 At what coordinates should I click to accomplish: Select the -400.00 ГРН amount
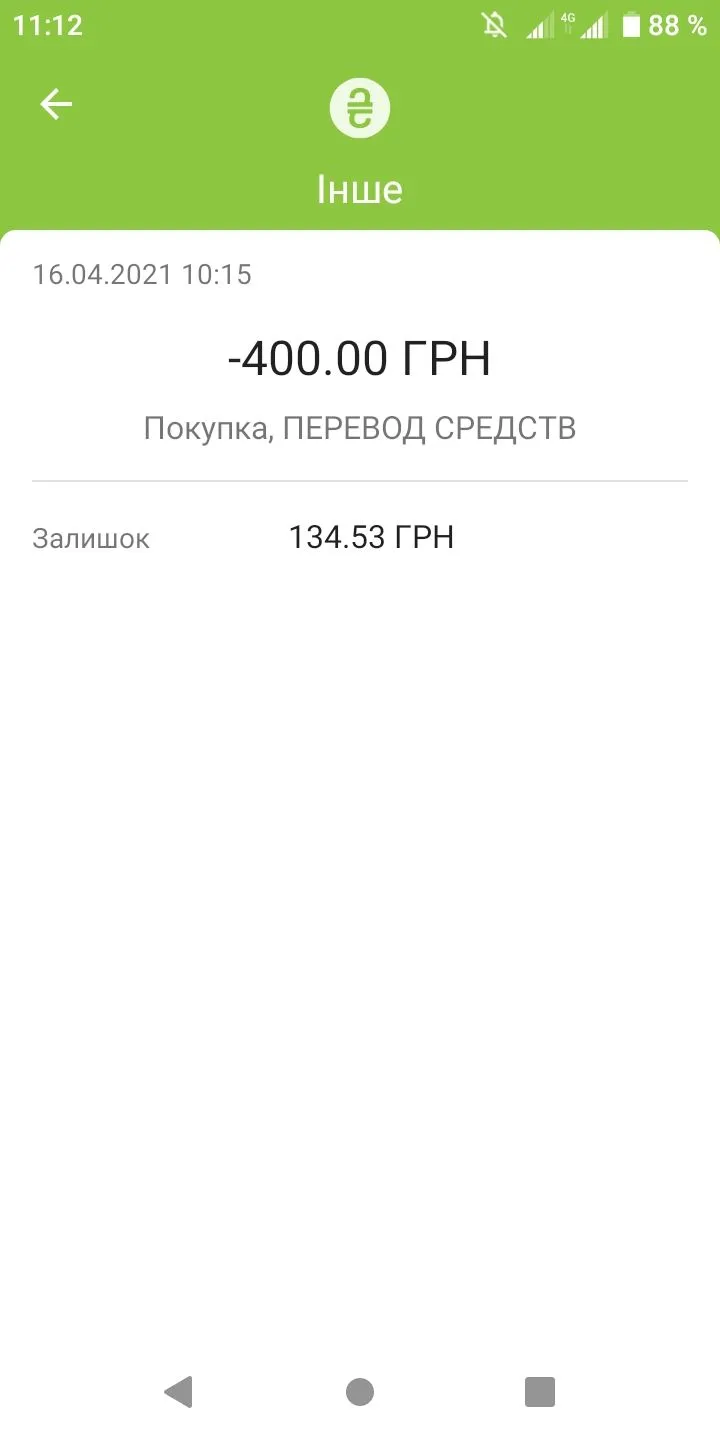pyautogui.click(x=360, y=358)
